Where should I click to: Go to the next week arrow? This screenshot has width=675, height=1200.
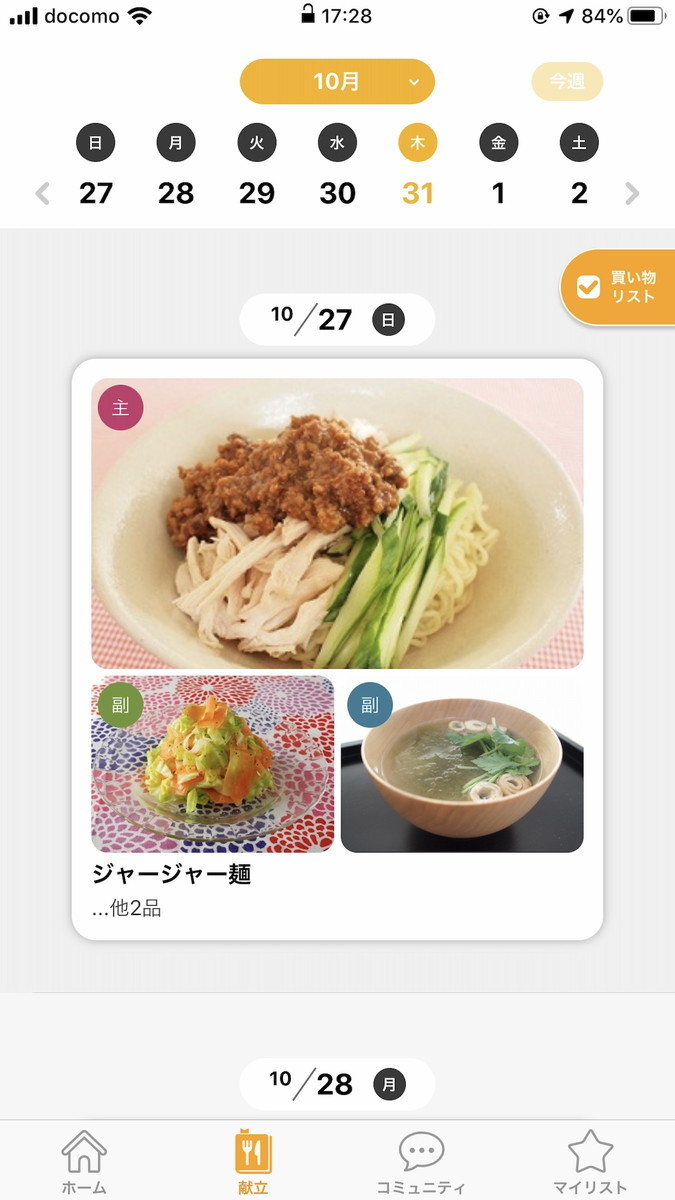632,193
